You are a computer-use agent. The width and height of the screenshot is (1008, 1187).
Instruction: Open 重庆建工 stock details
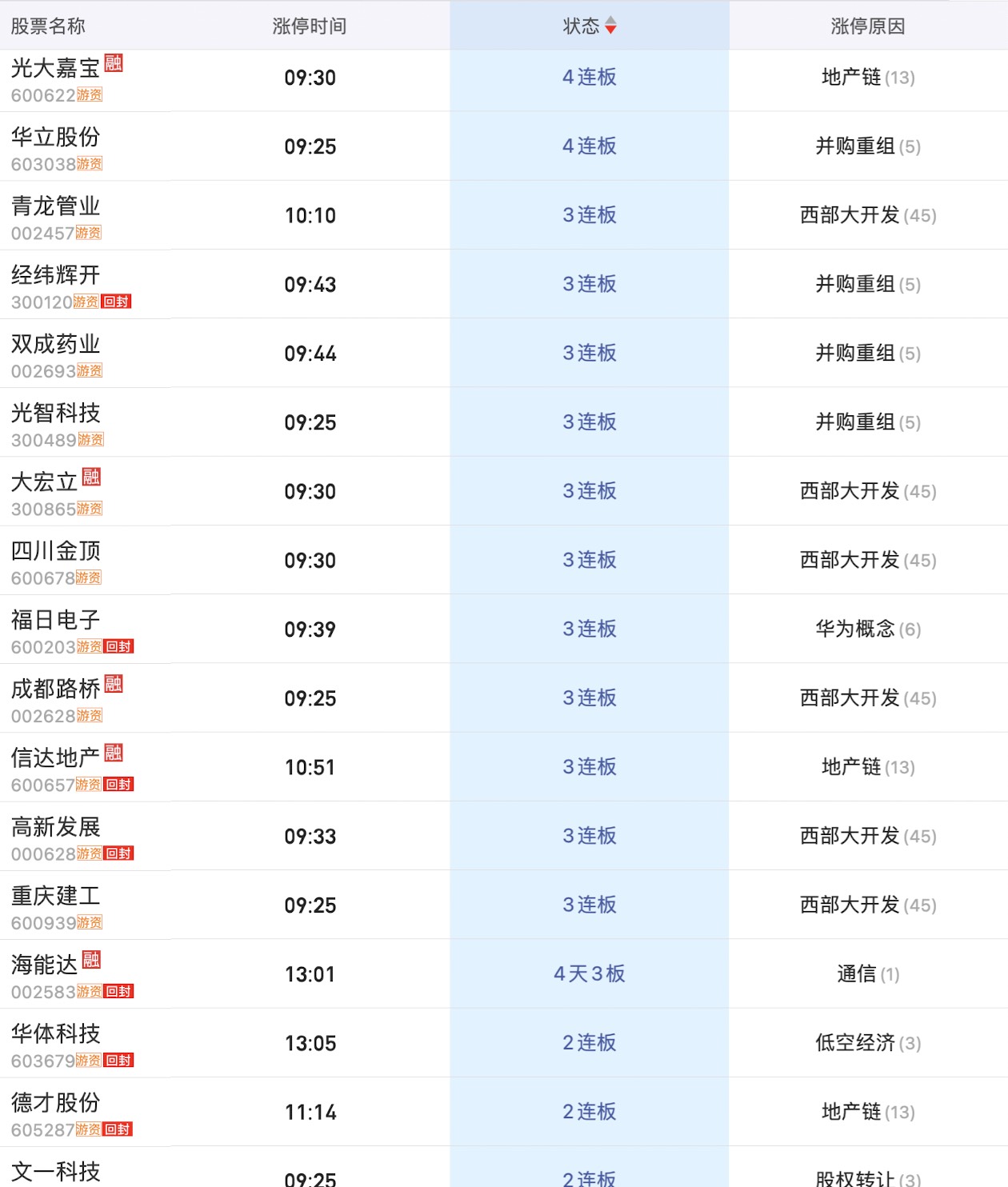pyautogui.click(x=55, y=896)
